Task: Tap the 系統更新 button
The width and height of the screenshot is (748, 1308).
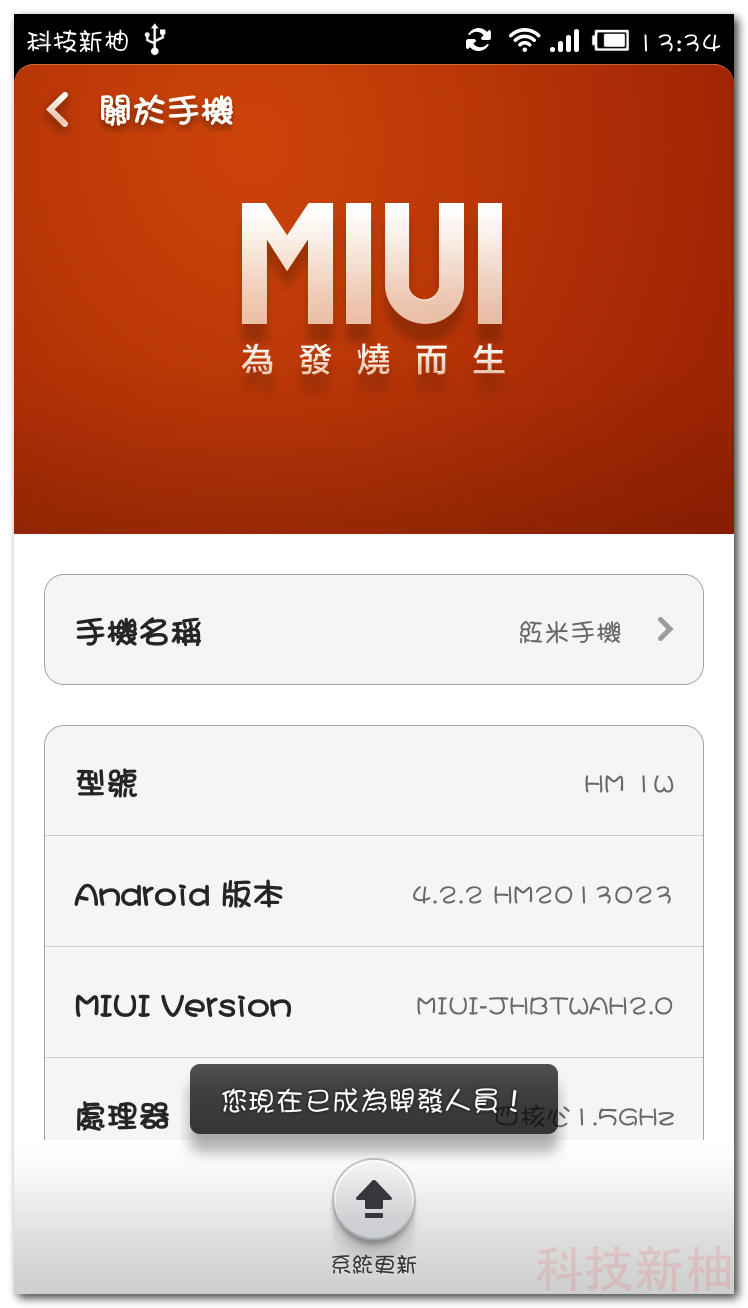Action: [x=373, y=1199]
